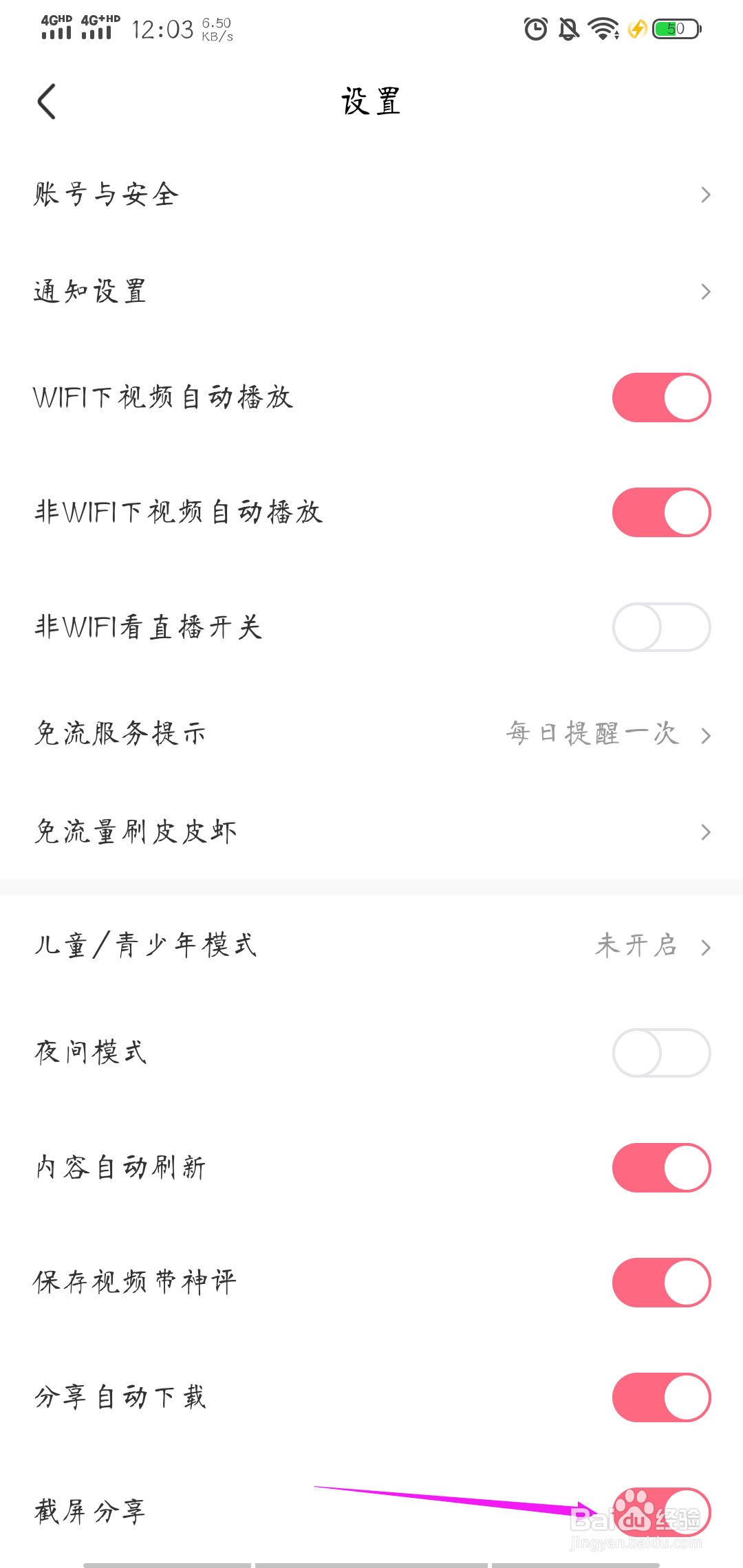Go back from the 设置 page
The width and height of the screenshot is (743, 1568).
coord(46,102)
